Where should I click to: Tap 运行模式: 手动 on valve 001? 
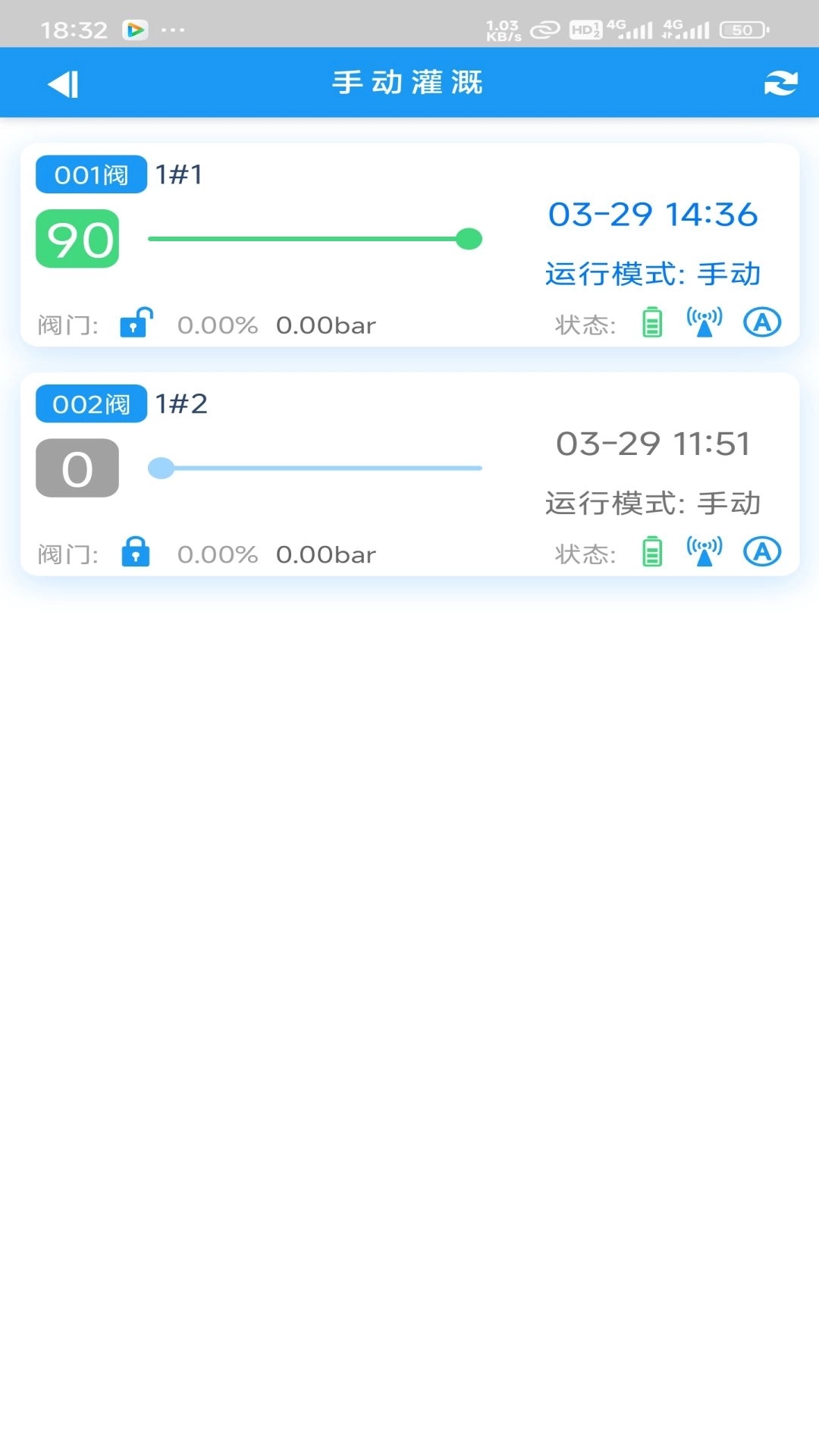[x=654, y=275]
